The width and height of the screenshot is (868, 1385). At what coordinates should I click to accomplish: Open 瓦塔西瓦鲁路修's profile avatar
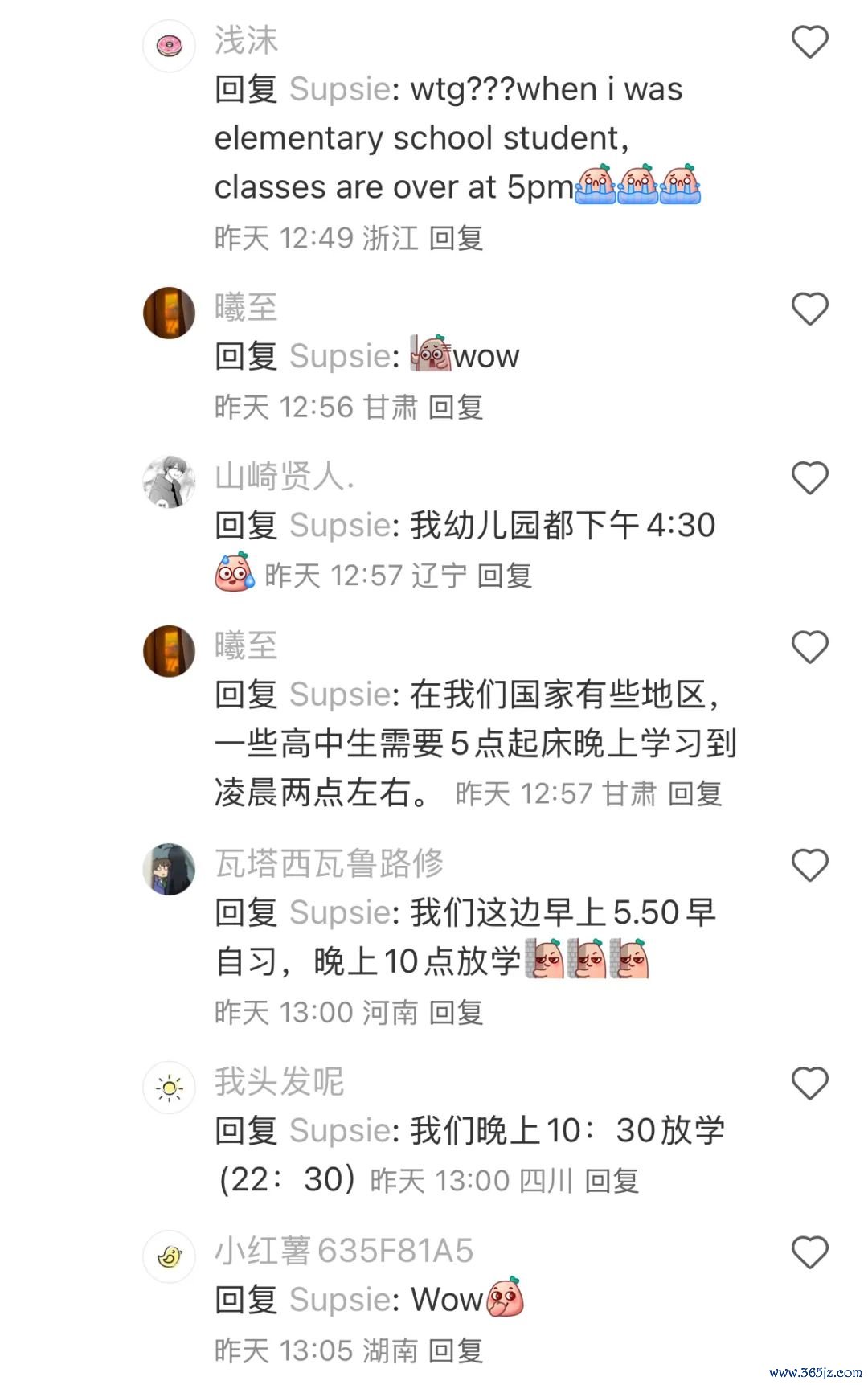point(169,869)
